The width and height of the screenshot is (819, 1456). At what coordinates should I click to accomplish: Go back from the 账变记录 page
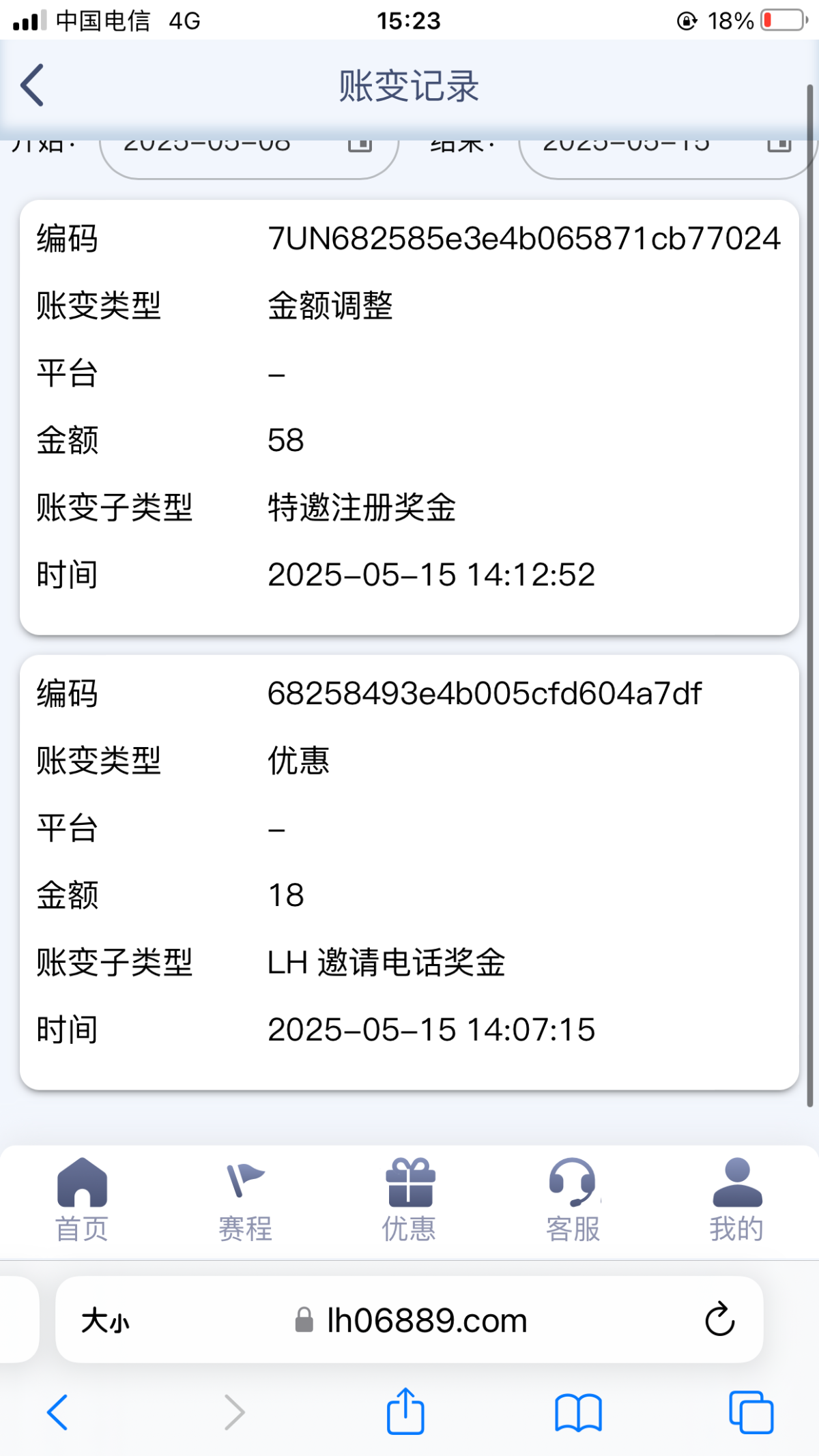click(x=32, y=85)
